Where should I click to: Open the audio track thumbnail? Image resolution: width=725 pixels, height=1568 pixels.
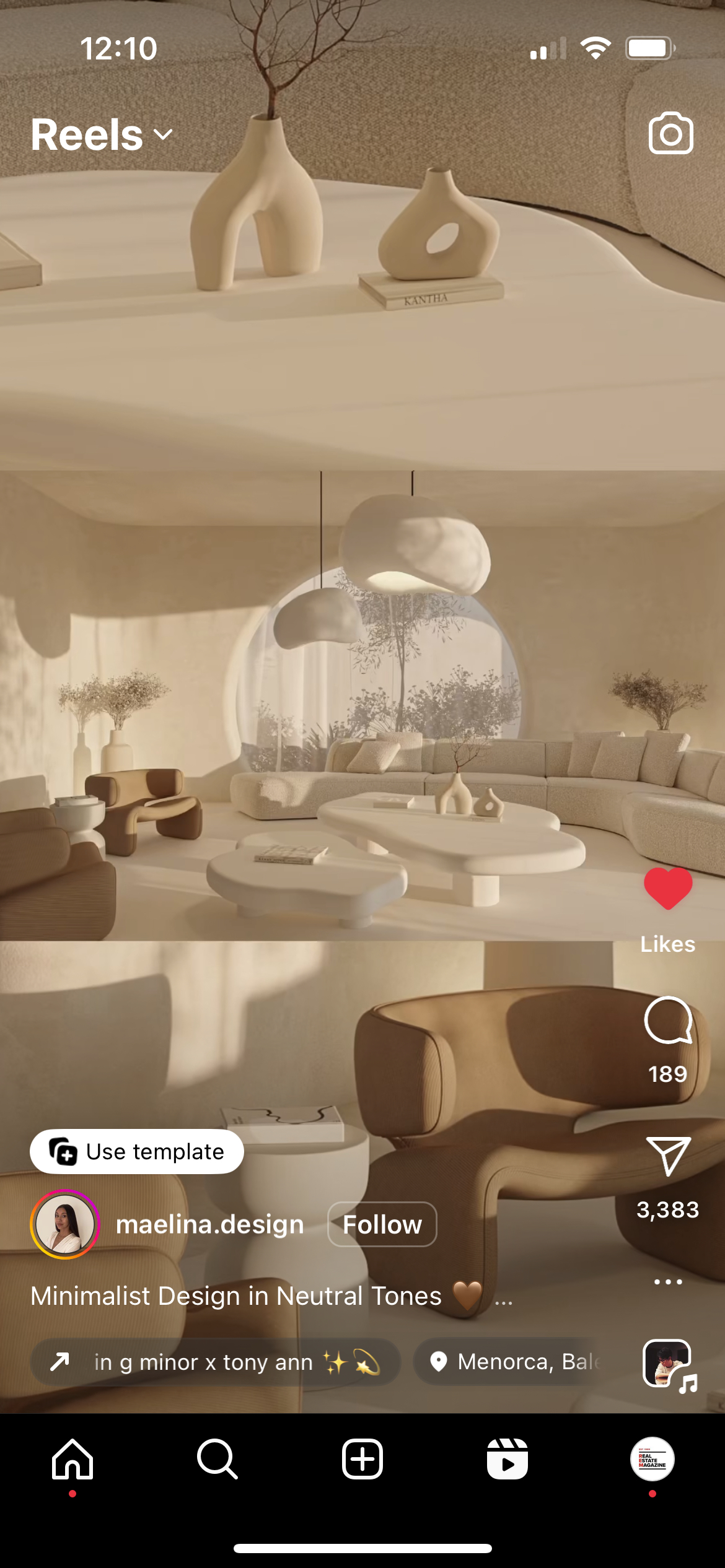coord(669,1365)
